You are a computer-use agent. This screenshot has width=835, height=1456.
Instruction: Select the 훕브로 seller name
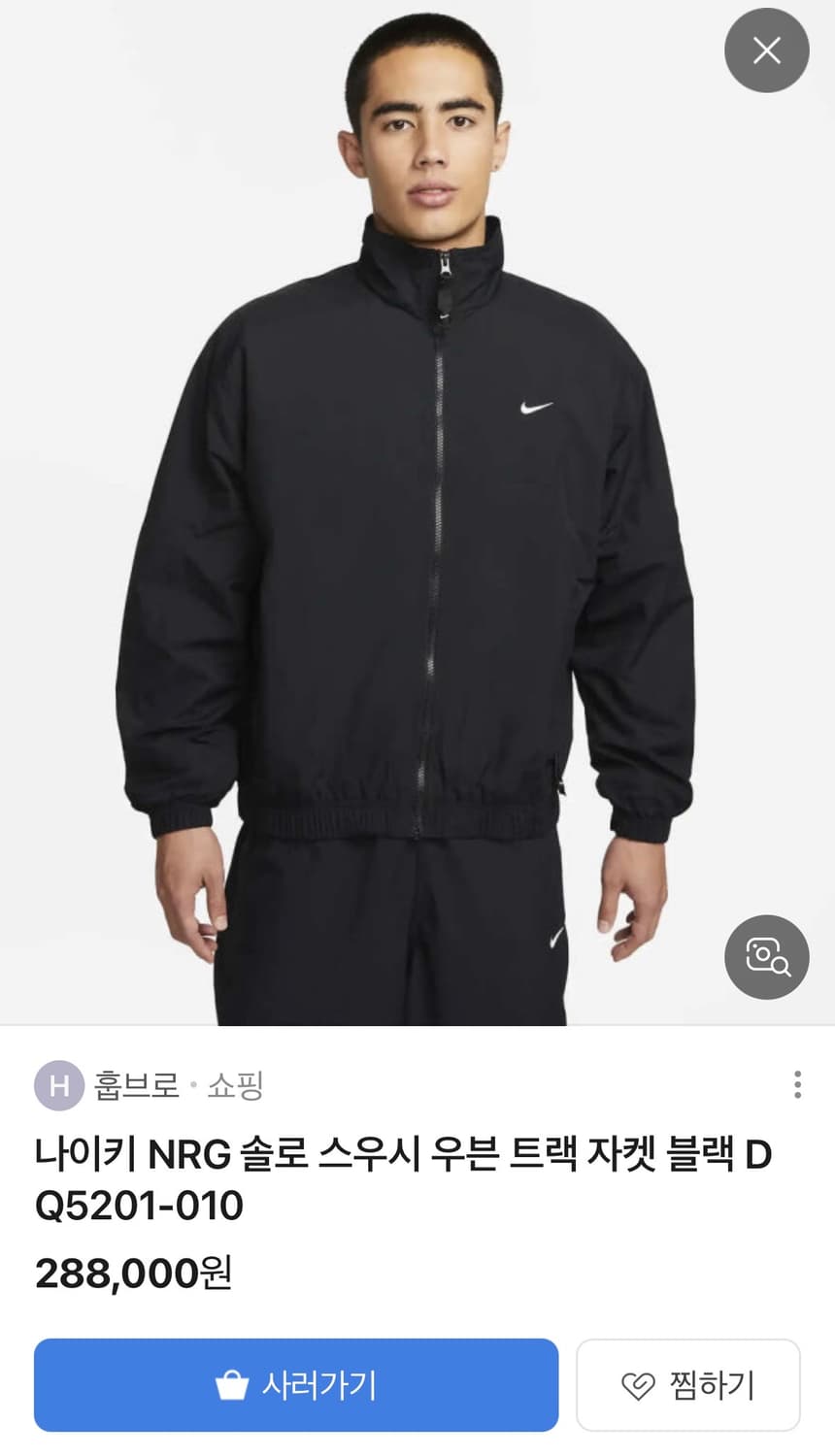(x=137, y=1085)
